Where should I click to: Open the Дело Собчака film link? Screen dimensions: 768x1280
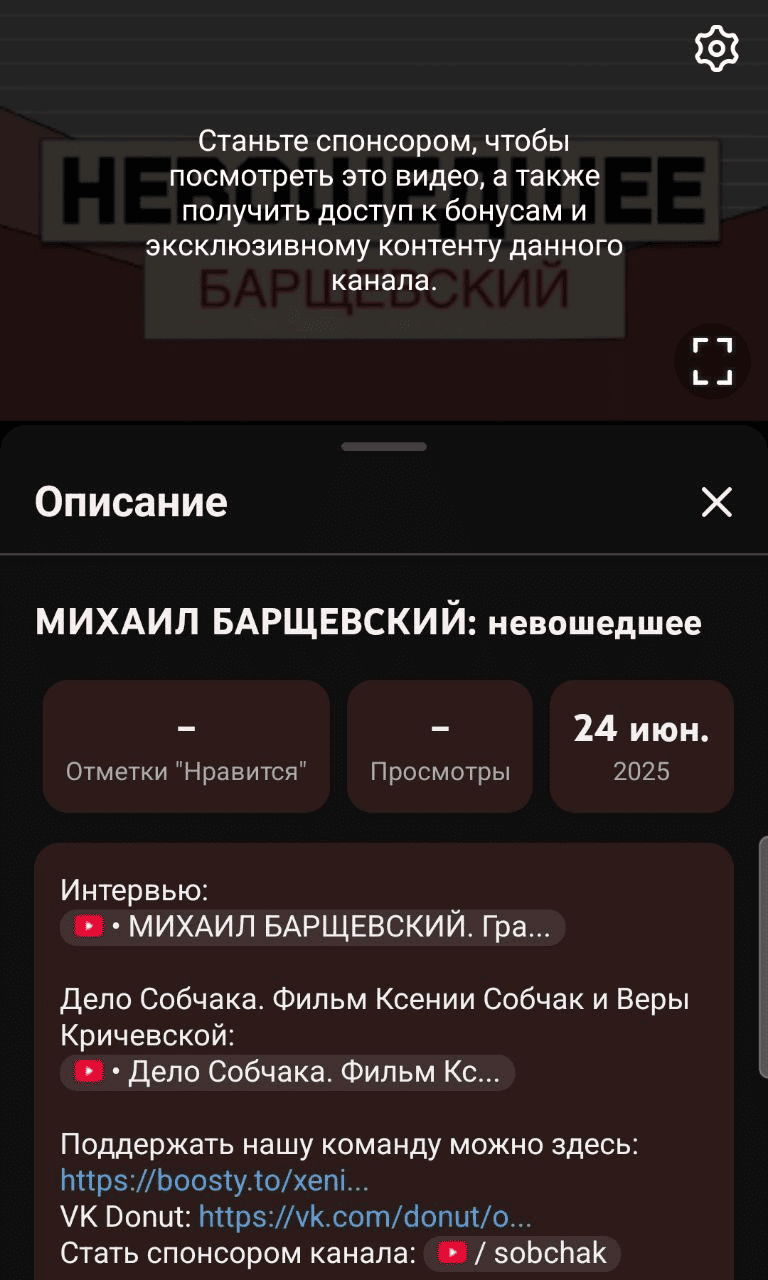pos(288,1073)
